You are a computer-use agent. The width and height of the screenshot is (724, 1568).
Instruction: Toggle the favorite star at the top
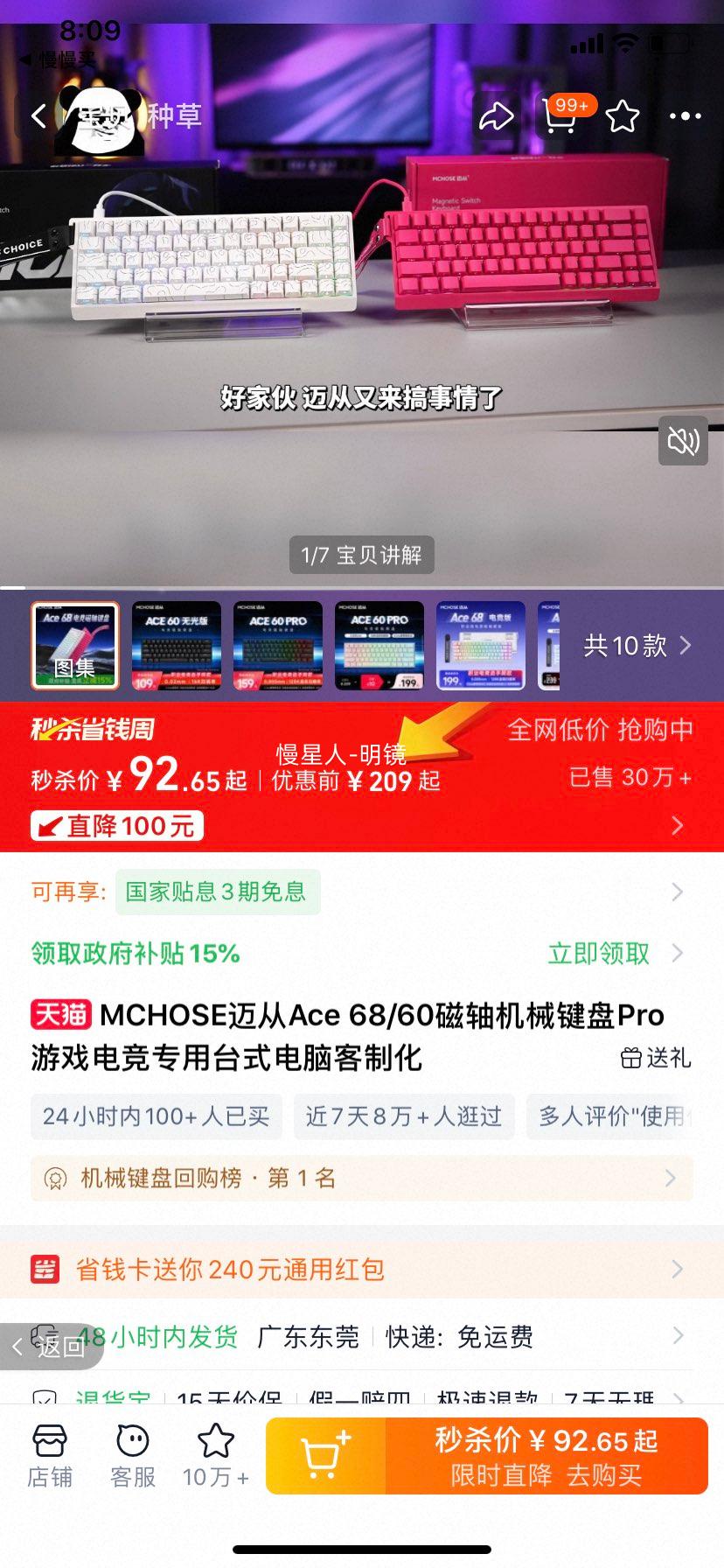[623, 116]
